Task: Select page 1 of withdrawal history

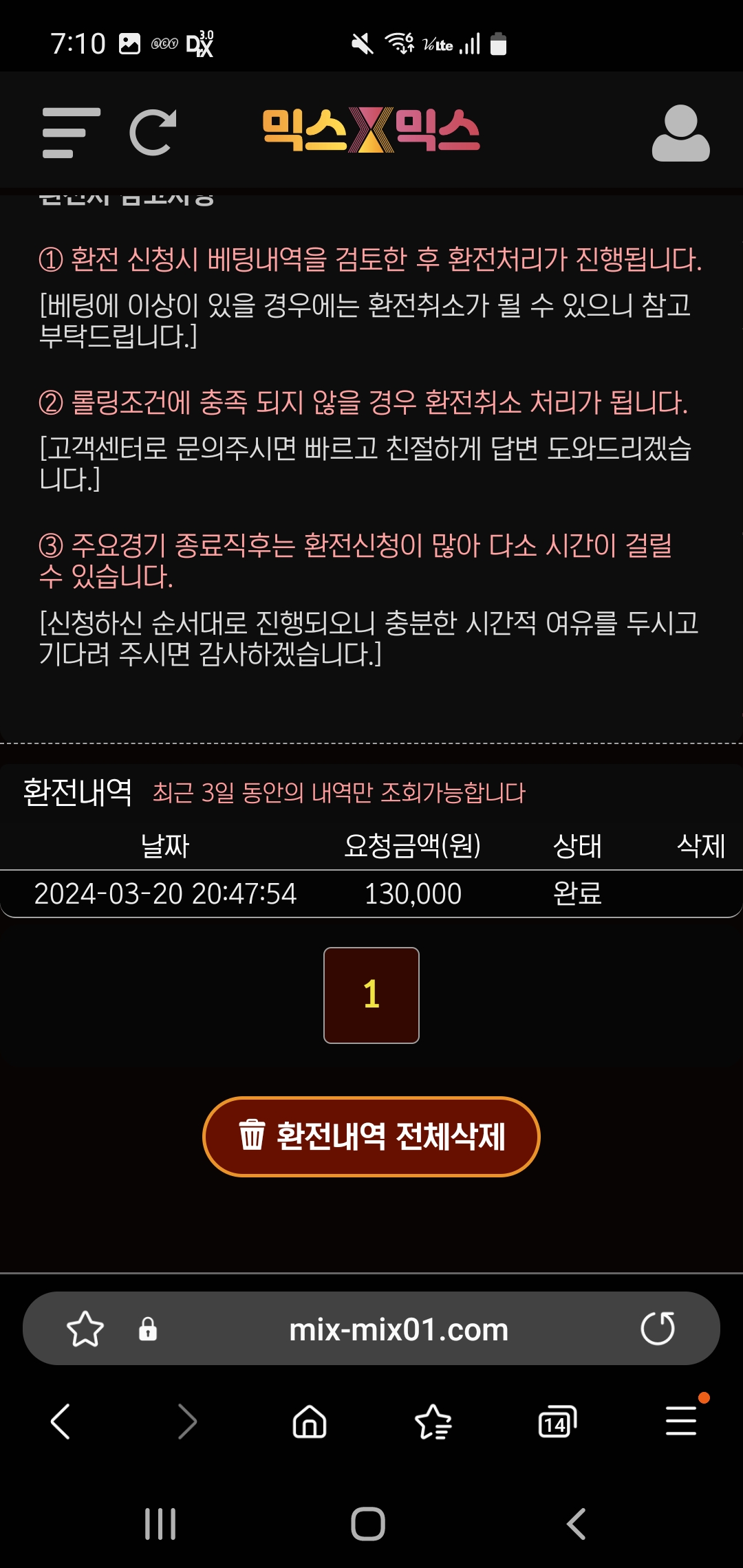Action: tap(371, 995)
